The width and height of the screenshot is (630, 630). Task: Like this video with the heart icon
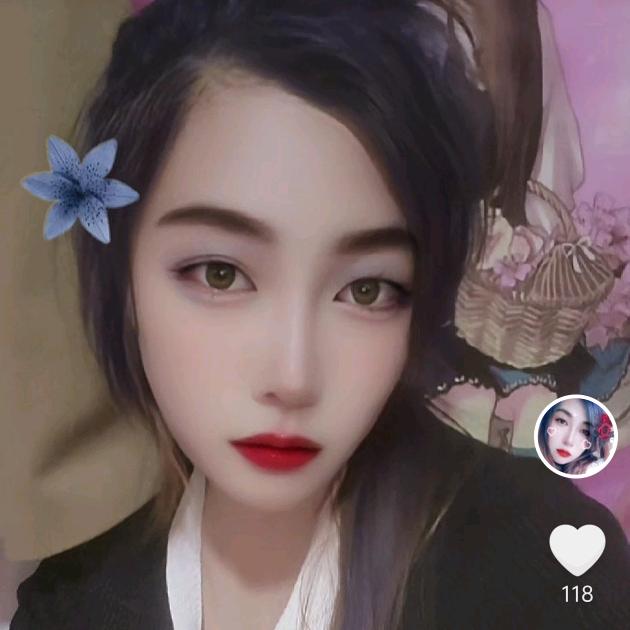(577, 549)
